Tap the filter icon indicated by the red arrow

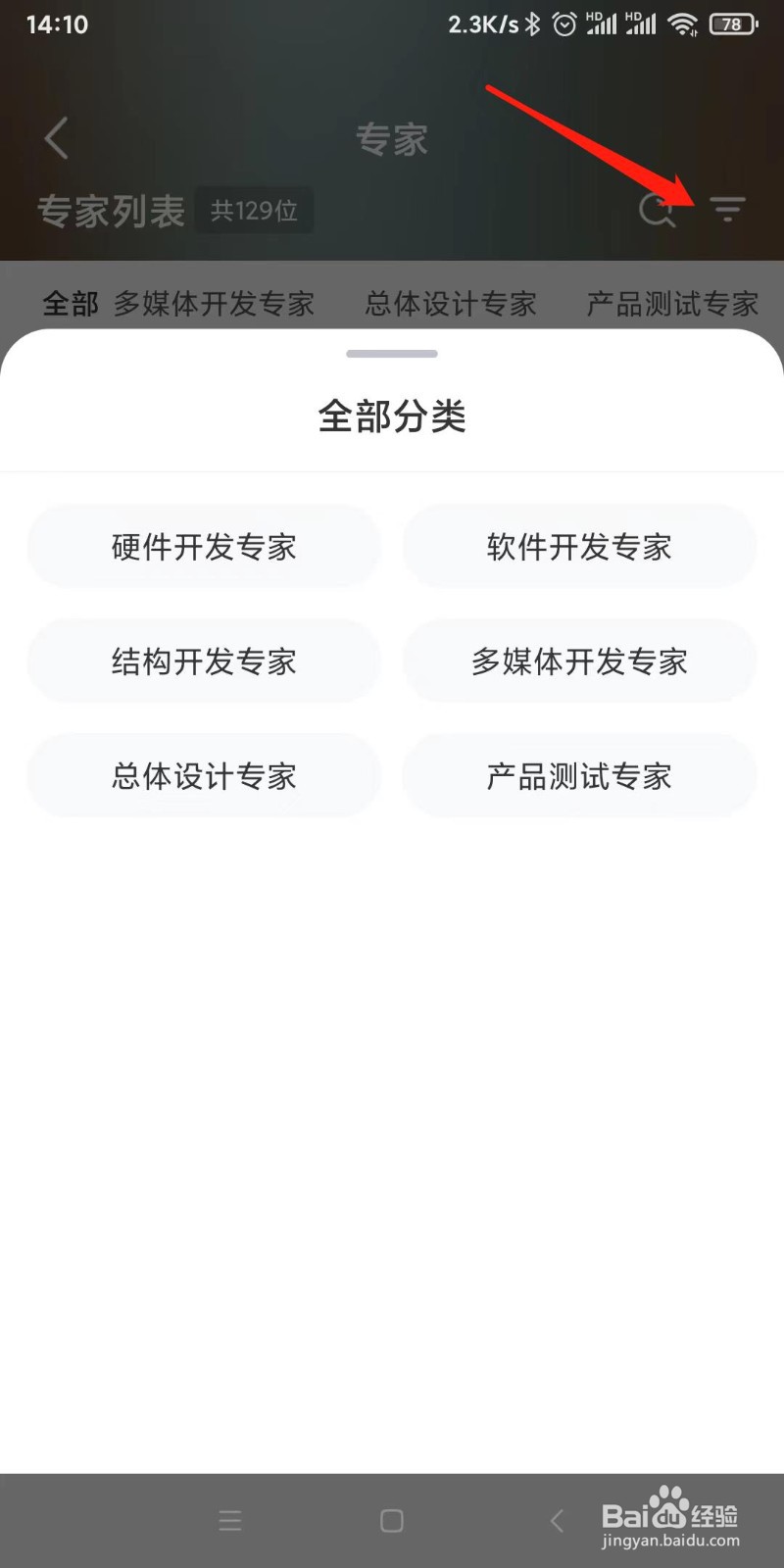pyautogui.click(x=726, y=209)
